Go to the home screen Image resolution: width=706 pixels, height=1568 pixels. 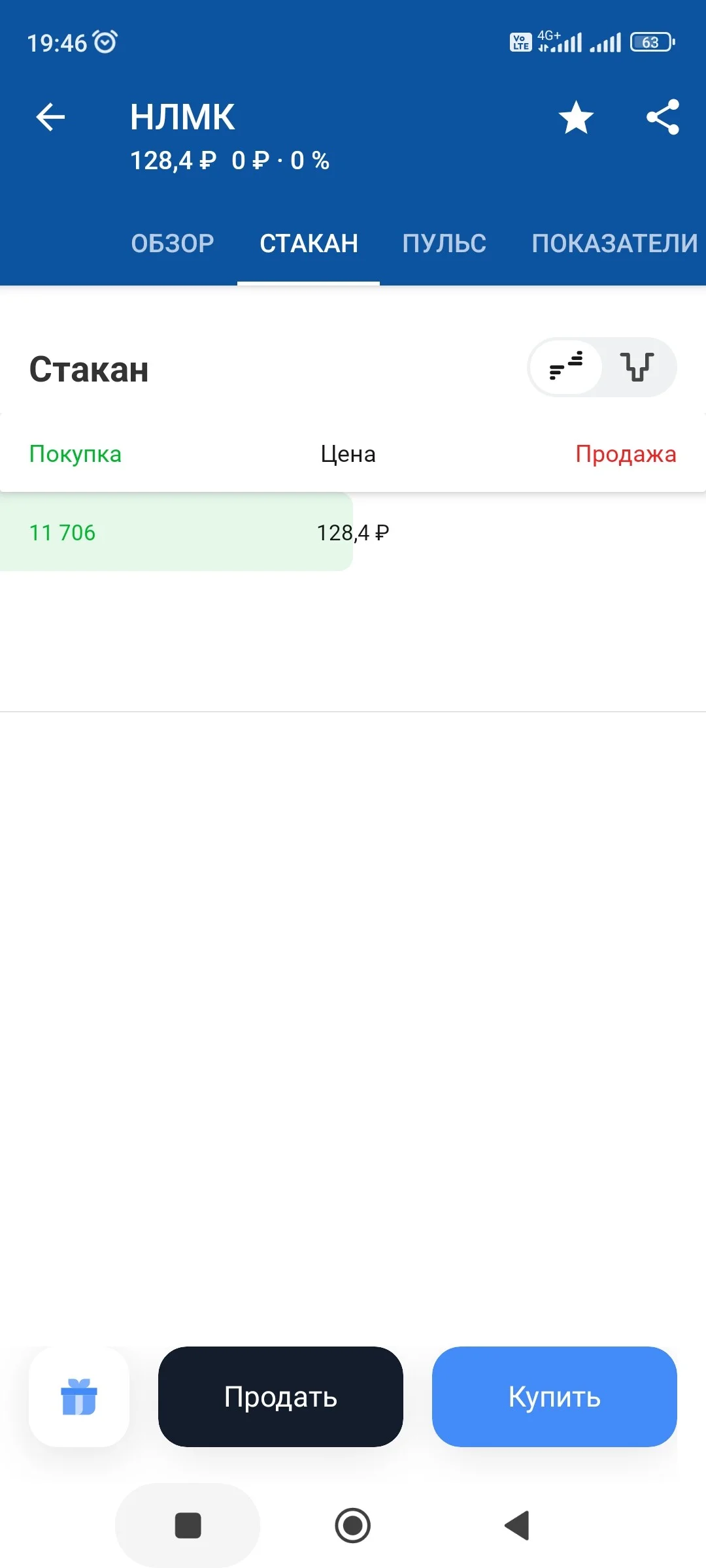pos(353,1526)
